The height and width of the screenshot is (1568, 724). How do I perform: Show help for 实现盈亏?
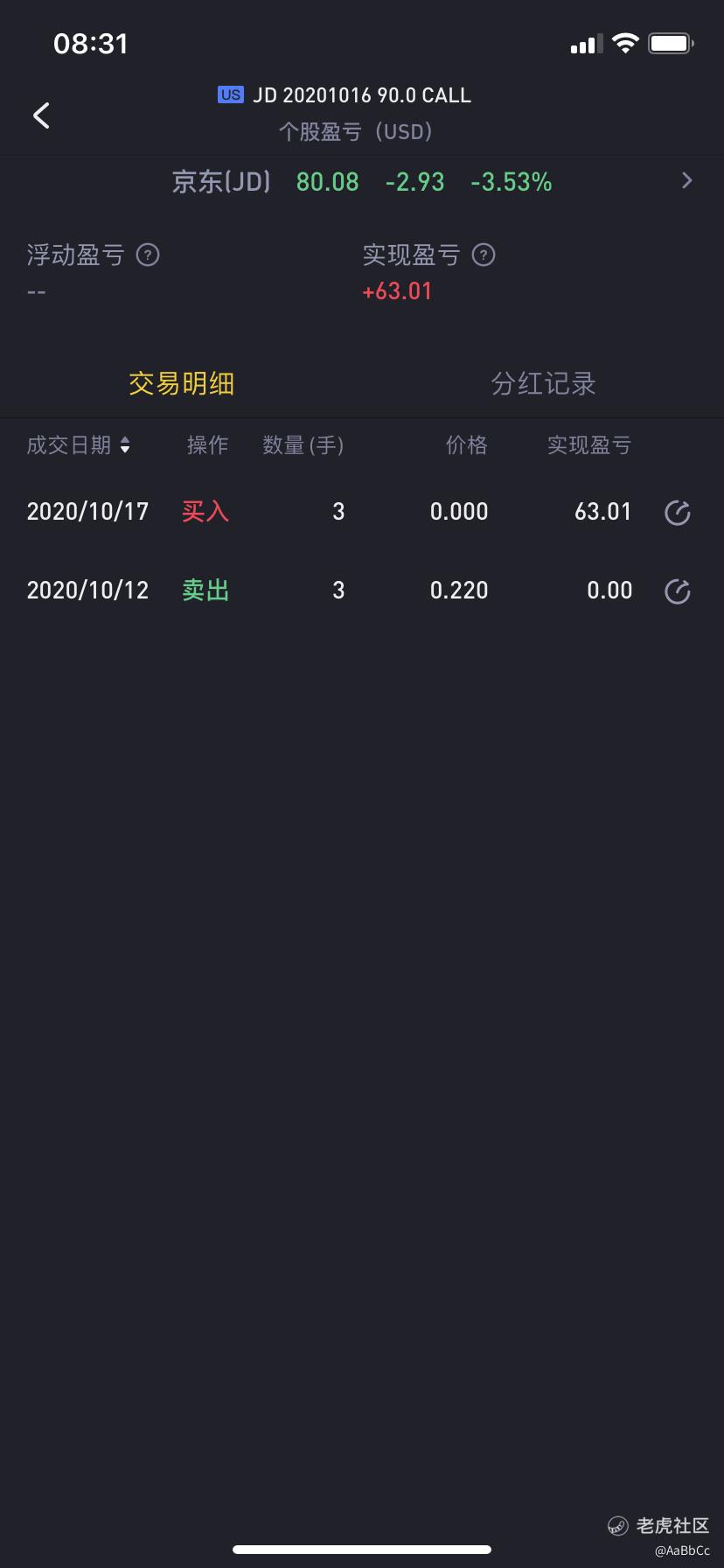click(x=484, y=255)
